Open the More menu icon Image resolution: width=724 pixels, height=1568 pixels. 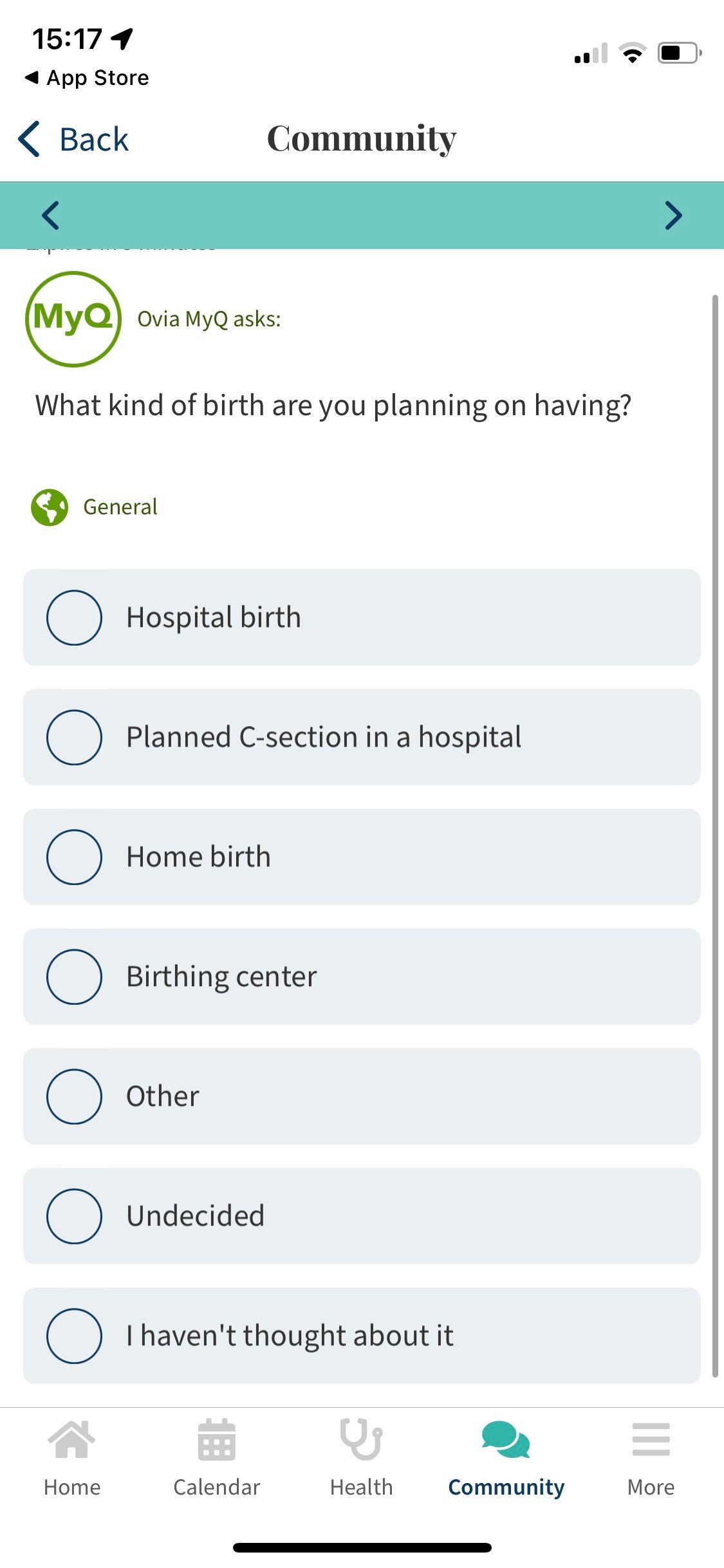pos(651,1442)
